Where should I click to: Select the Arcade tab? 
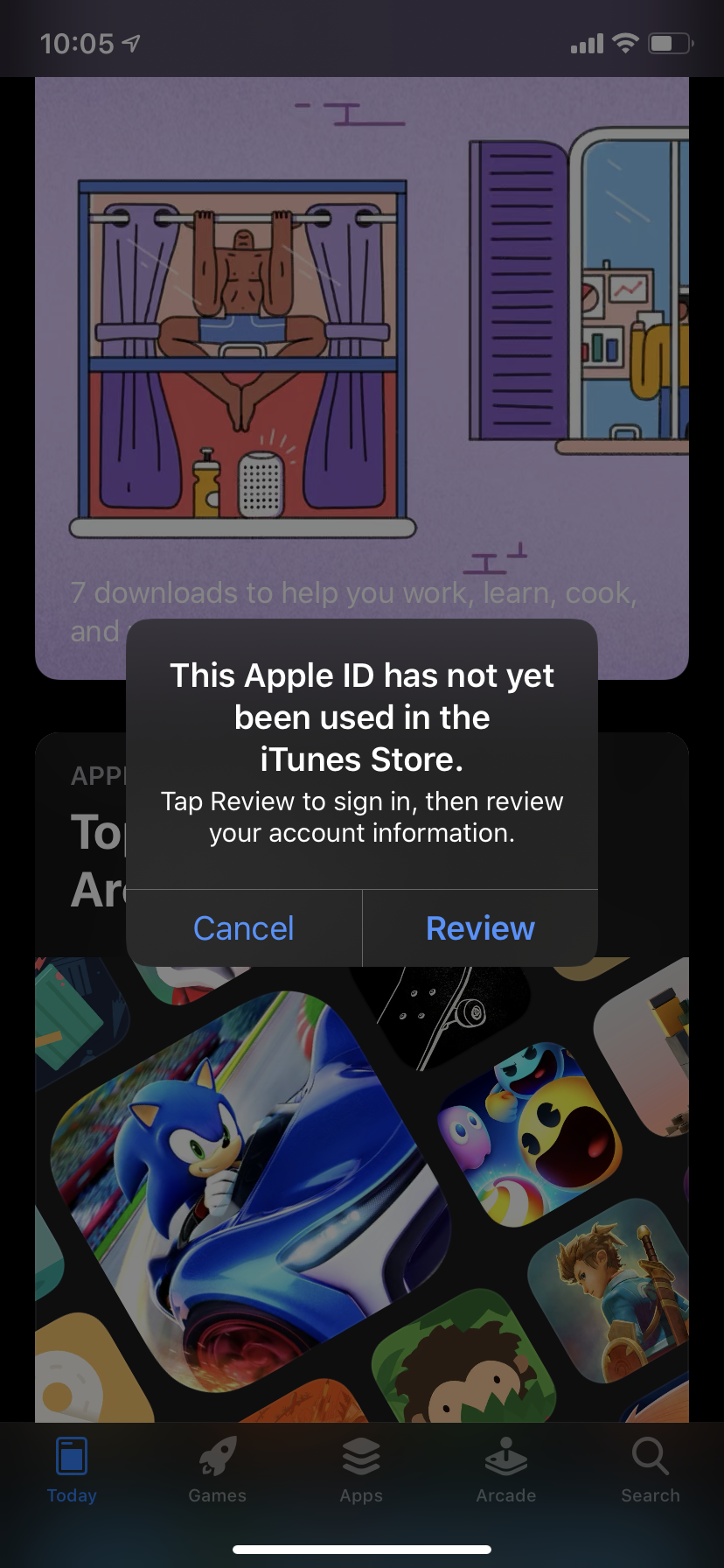tap(506, 1470)
